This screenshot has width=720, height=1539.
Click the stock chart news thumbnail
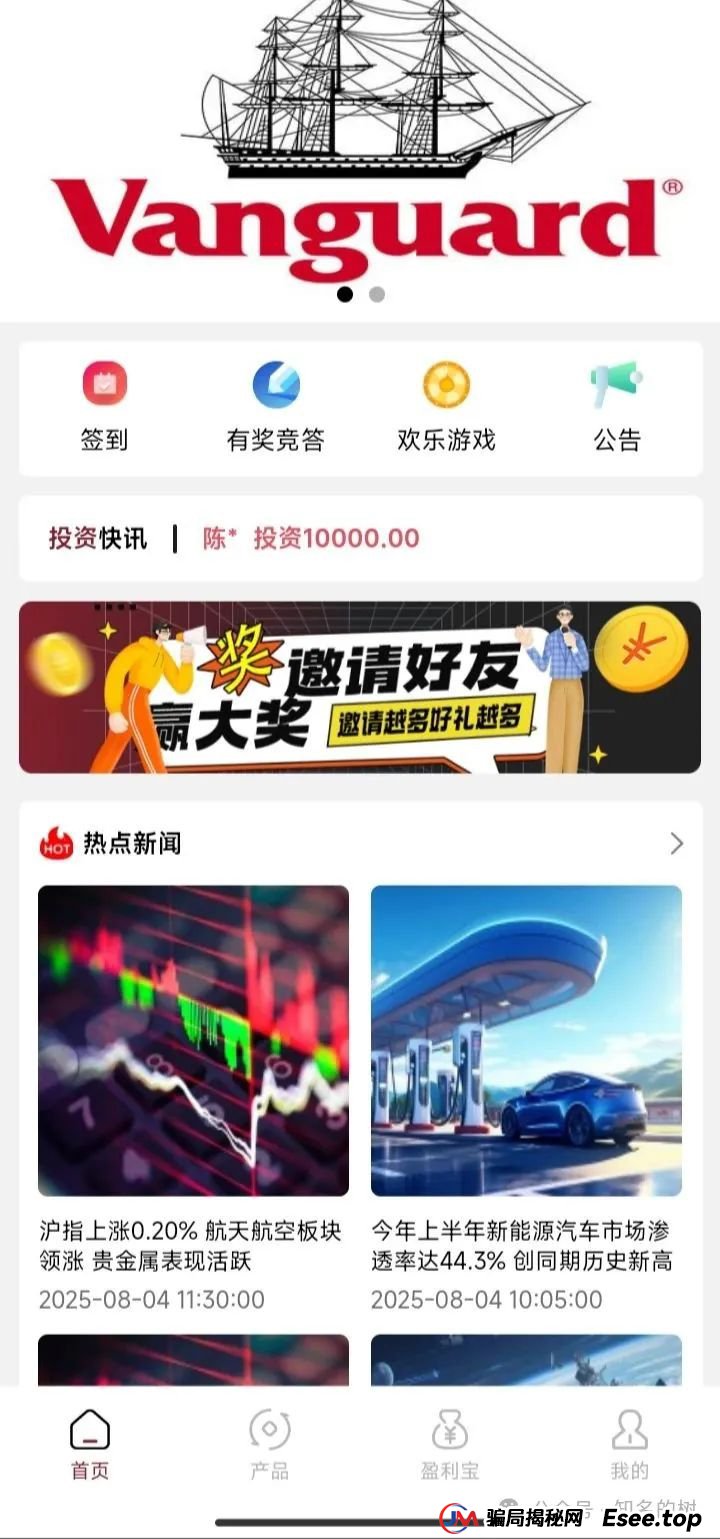point(192,1040)
